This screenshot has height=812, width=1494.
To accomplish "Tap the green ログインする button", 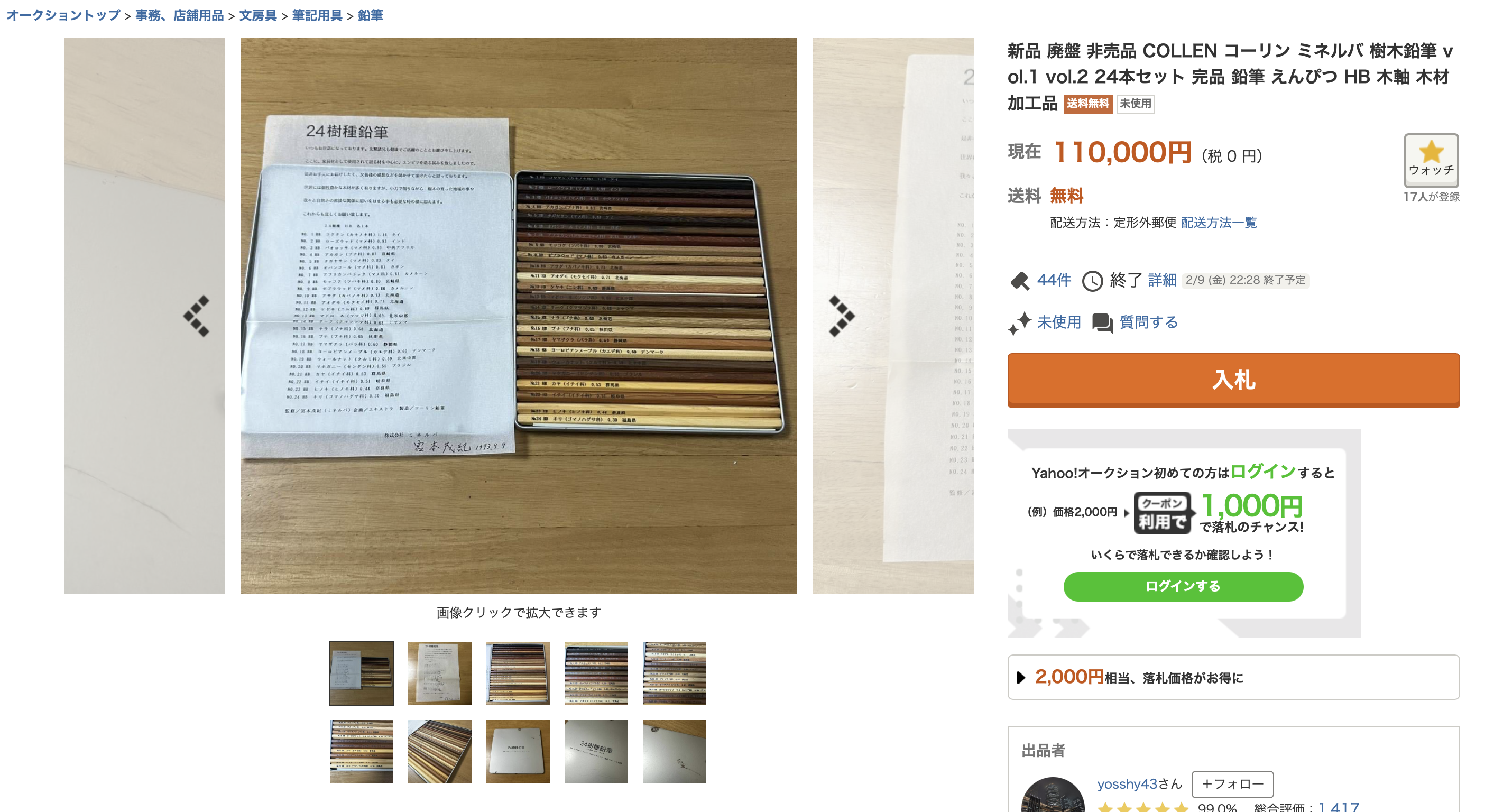I will pos(1183,586).
